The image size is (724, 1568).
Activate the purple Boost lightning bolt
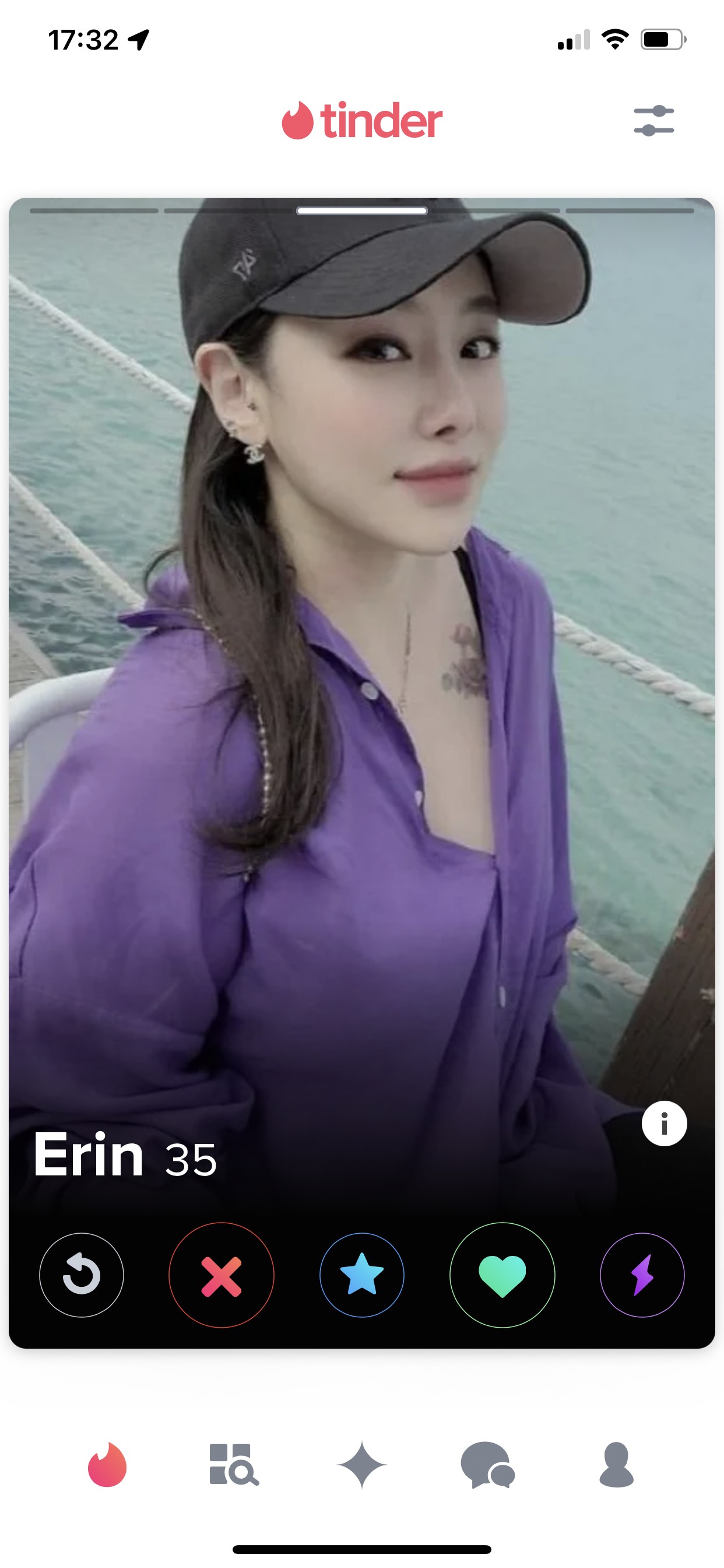coord(642,1275)
